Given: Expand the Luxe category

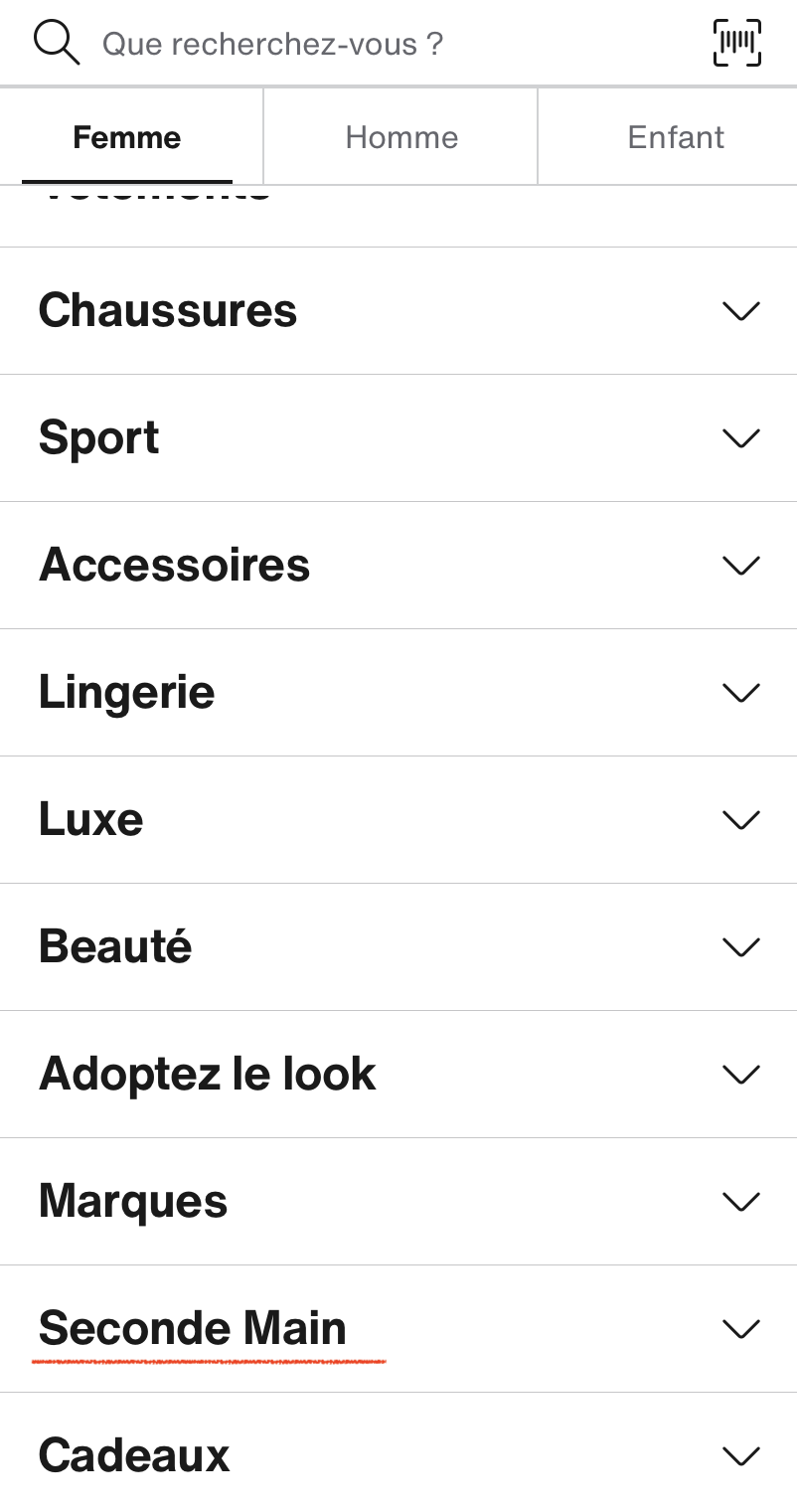Looking at the screenshot, I should 398,820.
